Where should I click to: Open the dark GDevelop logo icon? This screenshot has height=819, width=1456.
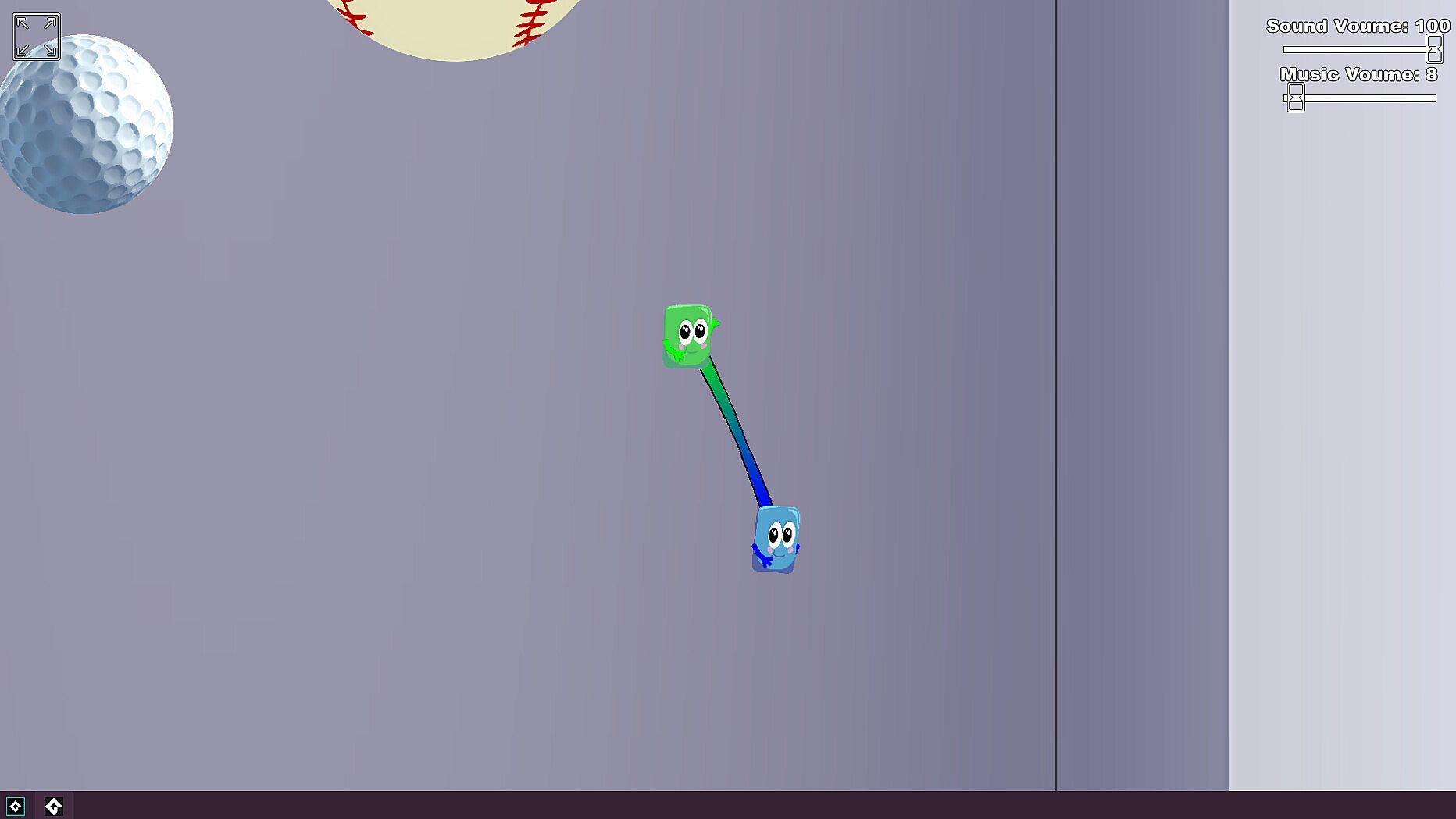[16, 806]
